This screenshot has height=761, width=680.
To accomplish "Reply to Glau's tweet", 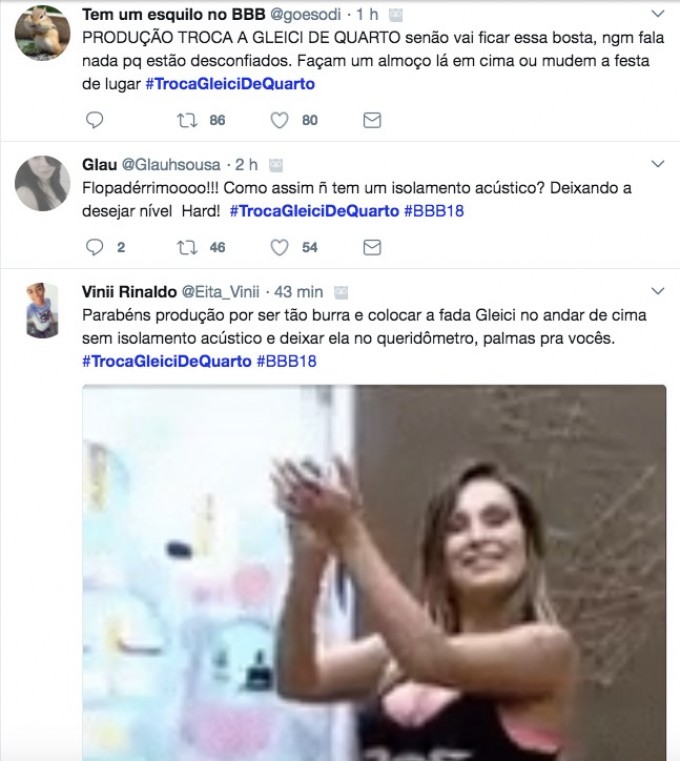I will point(95,246).
